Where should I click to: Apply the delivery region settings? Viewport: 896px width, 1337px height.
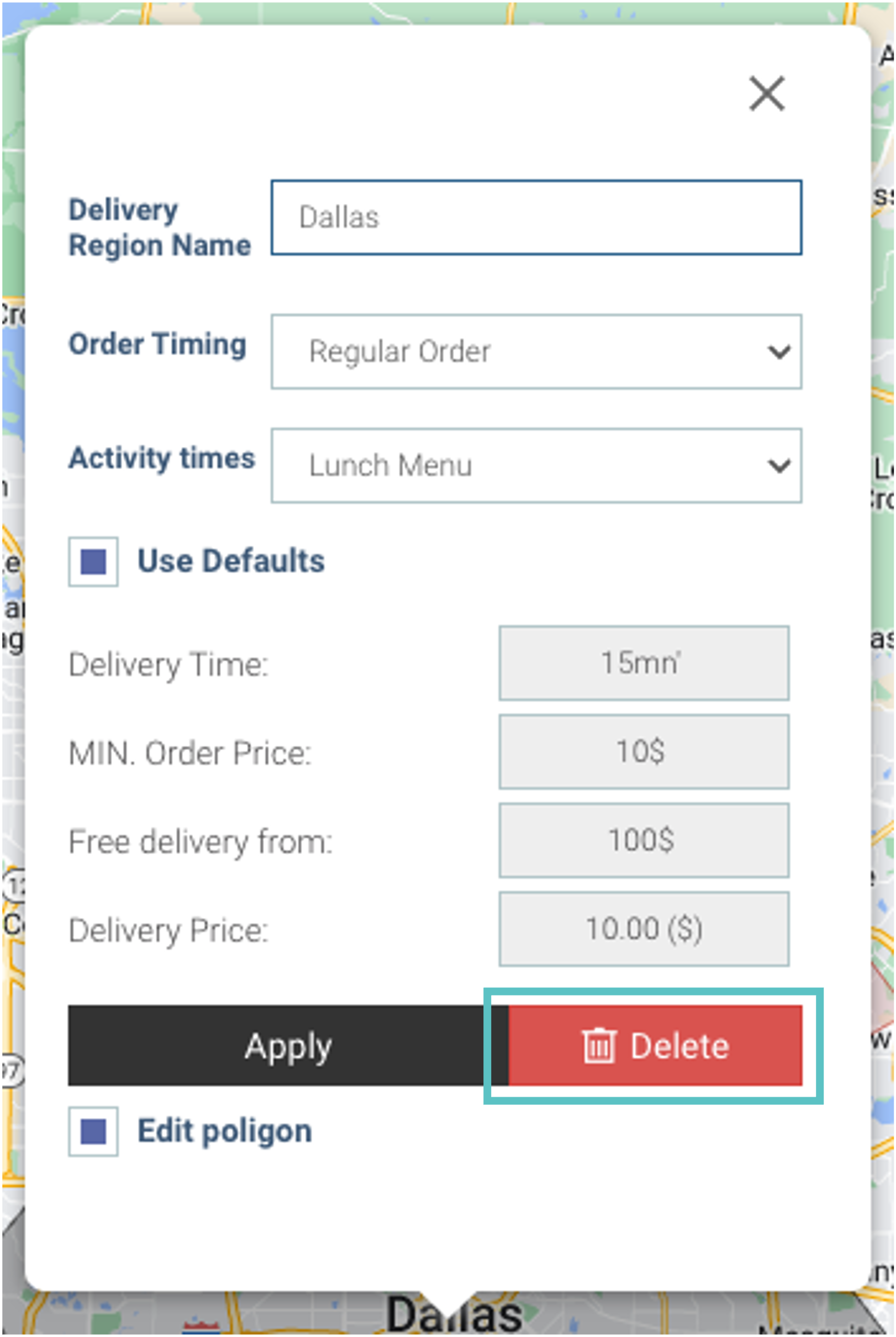tap(287, 1046)
